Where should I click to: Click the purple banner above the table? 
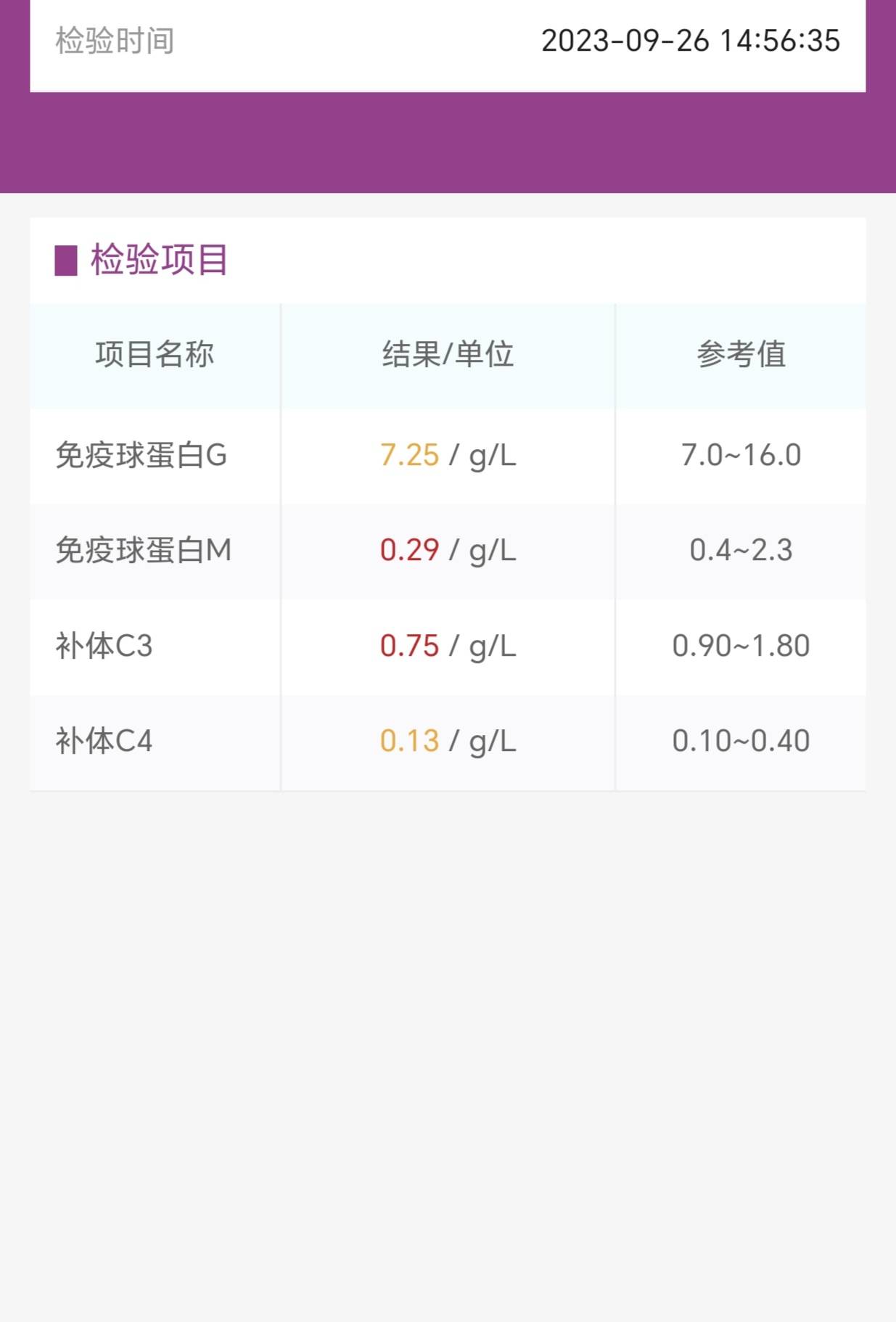448,141
